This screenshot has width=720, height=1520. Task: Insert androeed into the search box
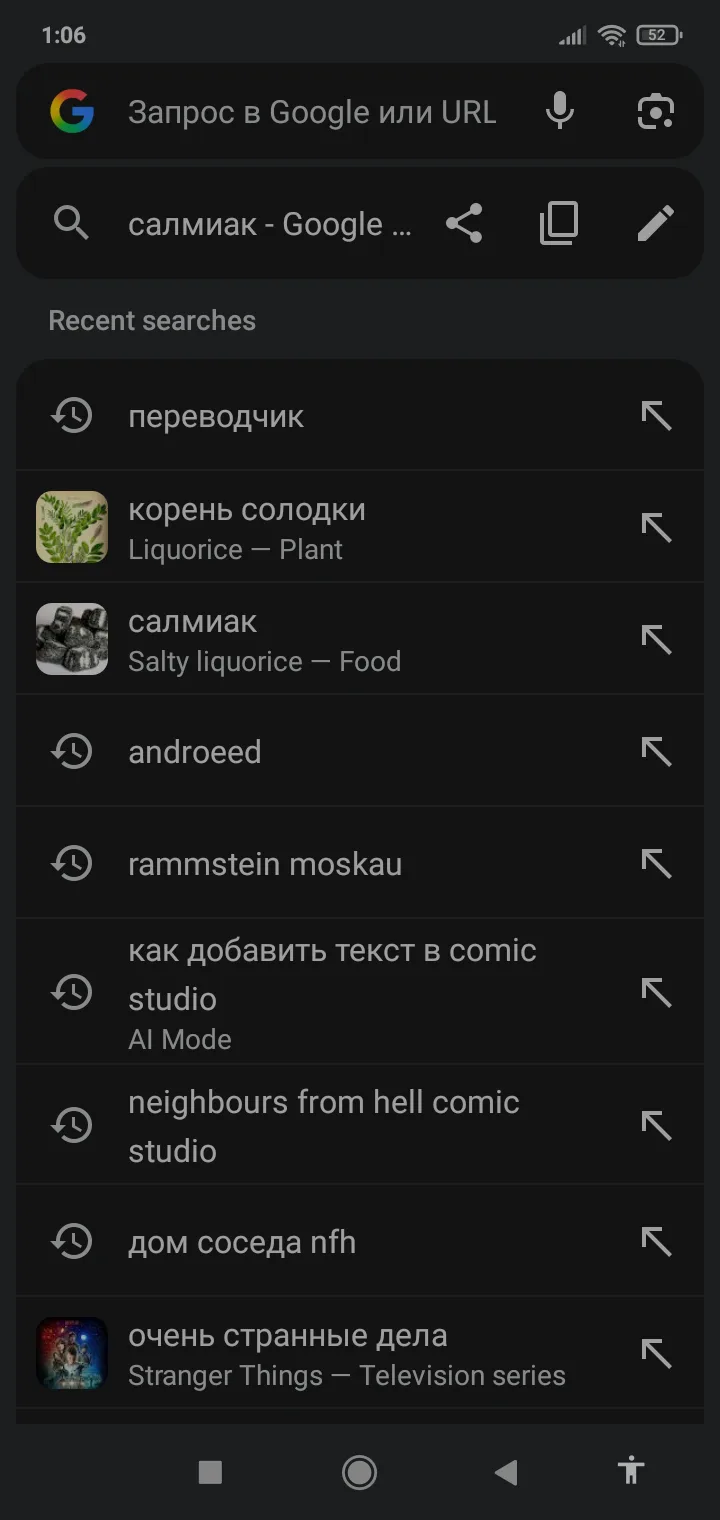point(656,752)
